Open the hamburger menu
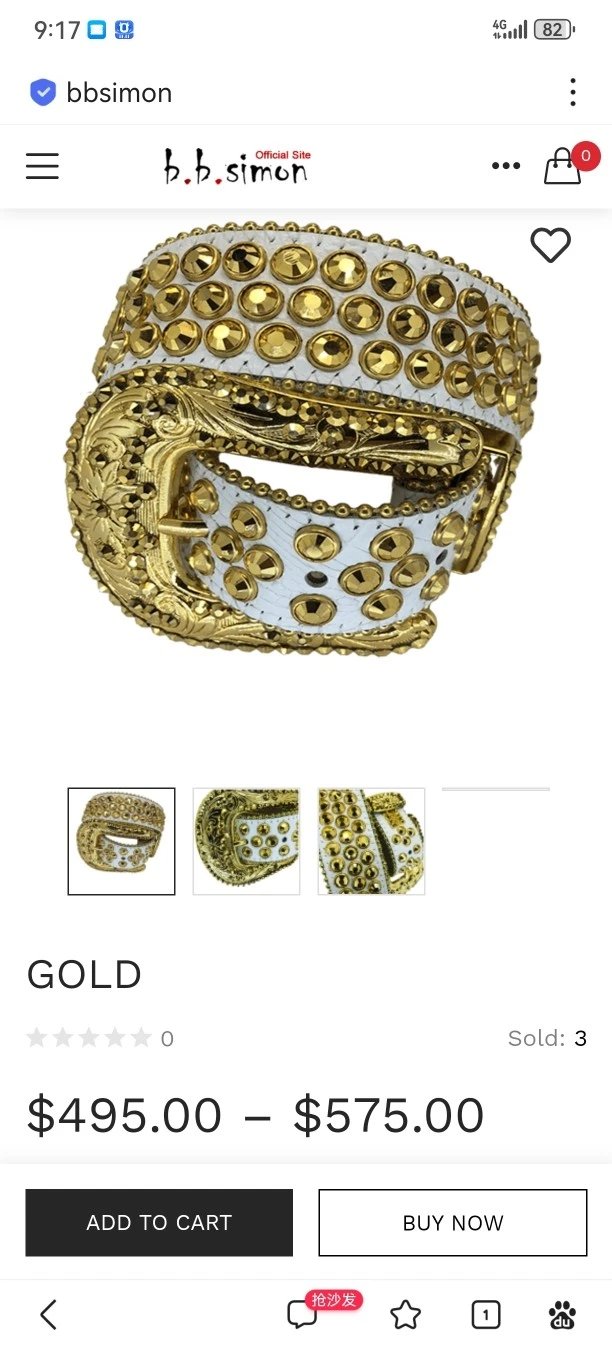 point(42,166)
